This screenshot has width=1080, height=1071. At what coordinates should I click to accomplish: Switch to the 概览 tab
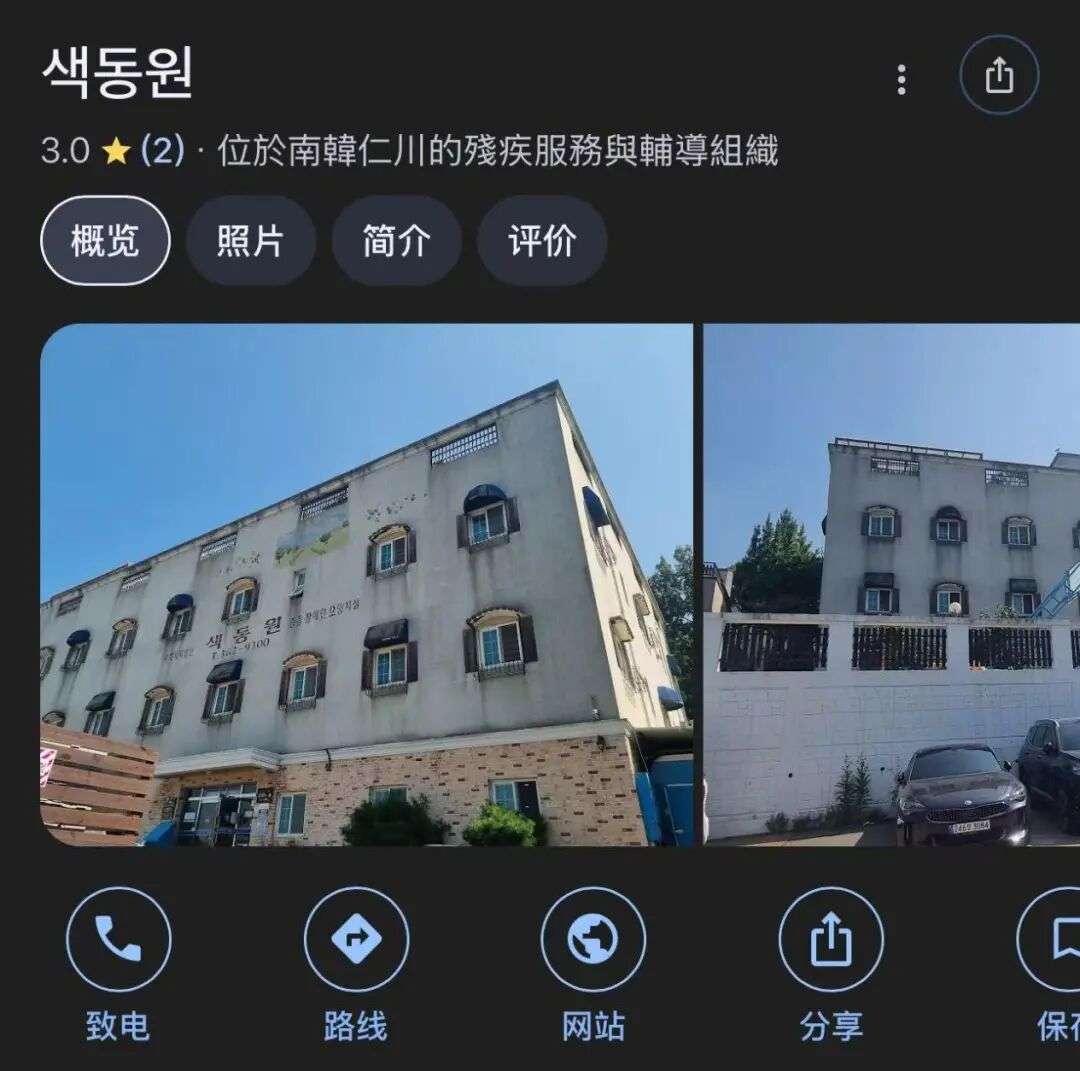point(105,241)
